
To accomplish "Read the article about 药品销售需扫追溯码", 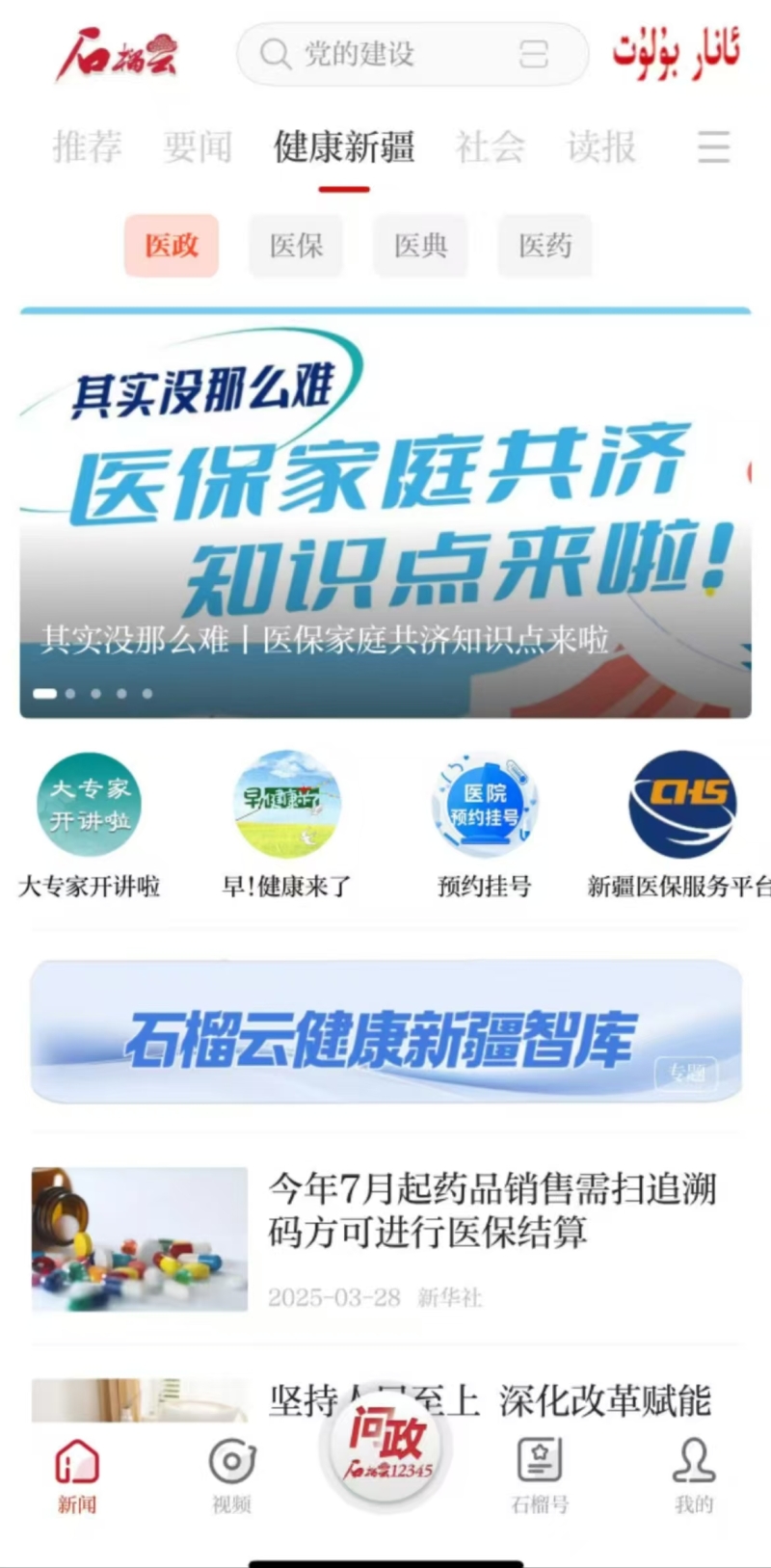I will tap(385, 1239).
